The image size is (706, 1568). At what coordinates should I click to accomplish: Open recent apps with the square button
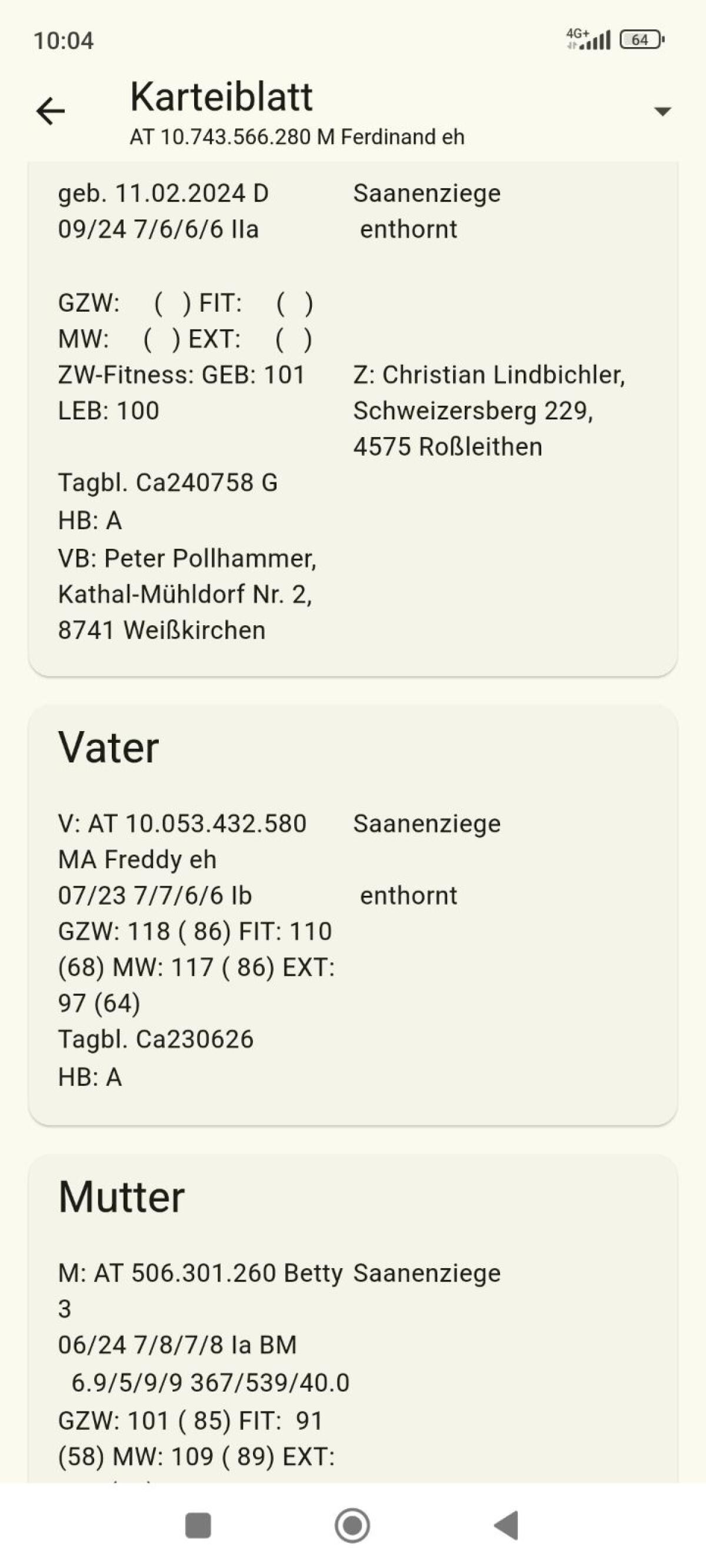coord(198,1526)
